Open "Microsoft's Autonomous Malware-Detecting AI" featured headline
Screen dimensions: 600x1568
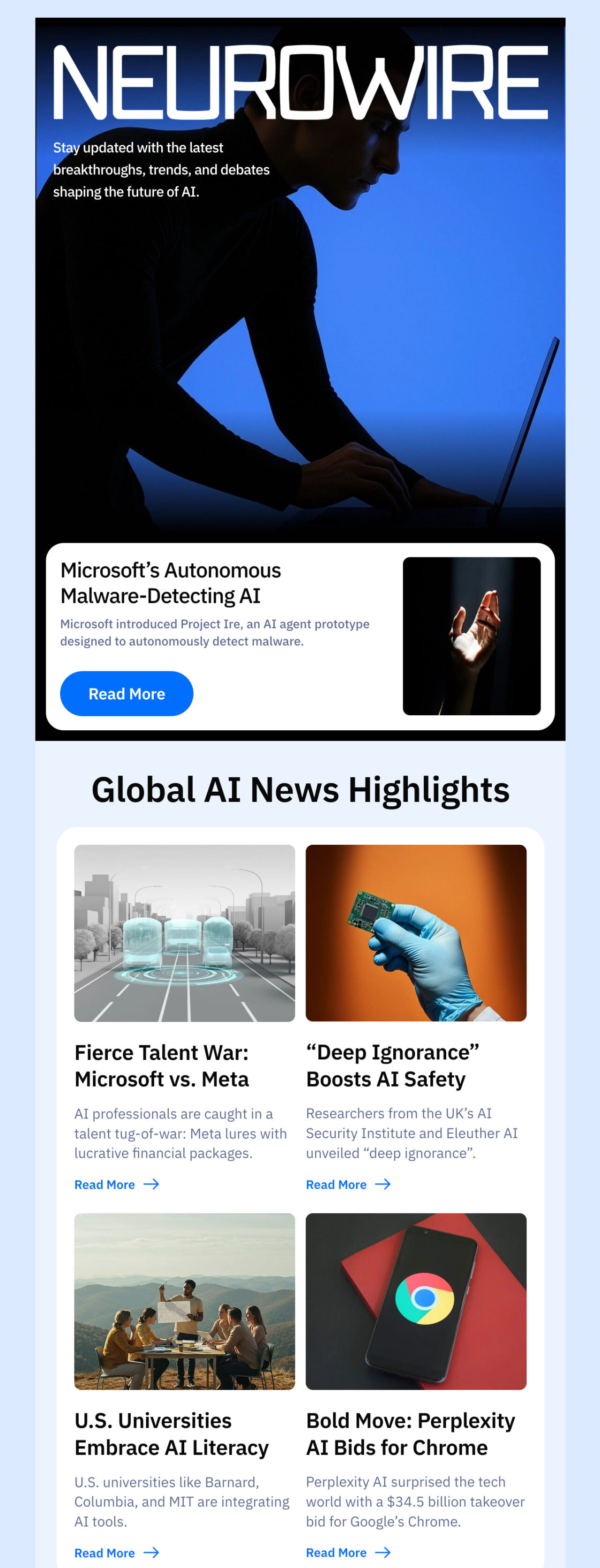click(x=170, y=583)
